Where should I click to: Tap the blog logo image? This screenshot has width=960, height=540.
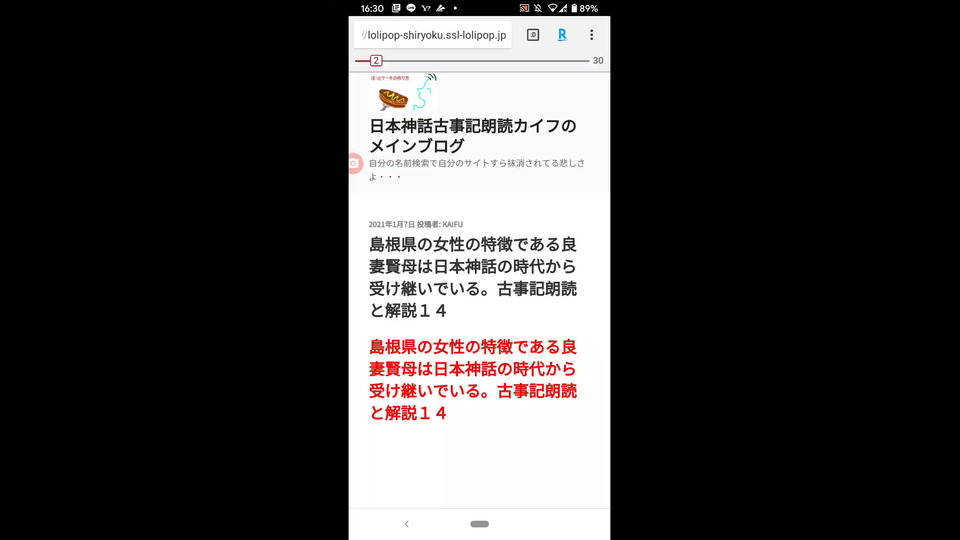403,94
